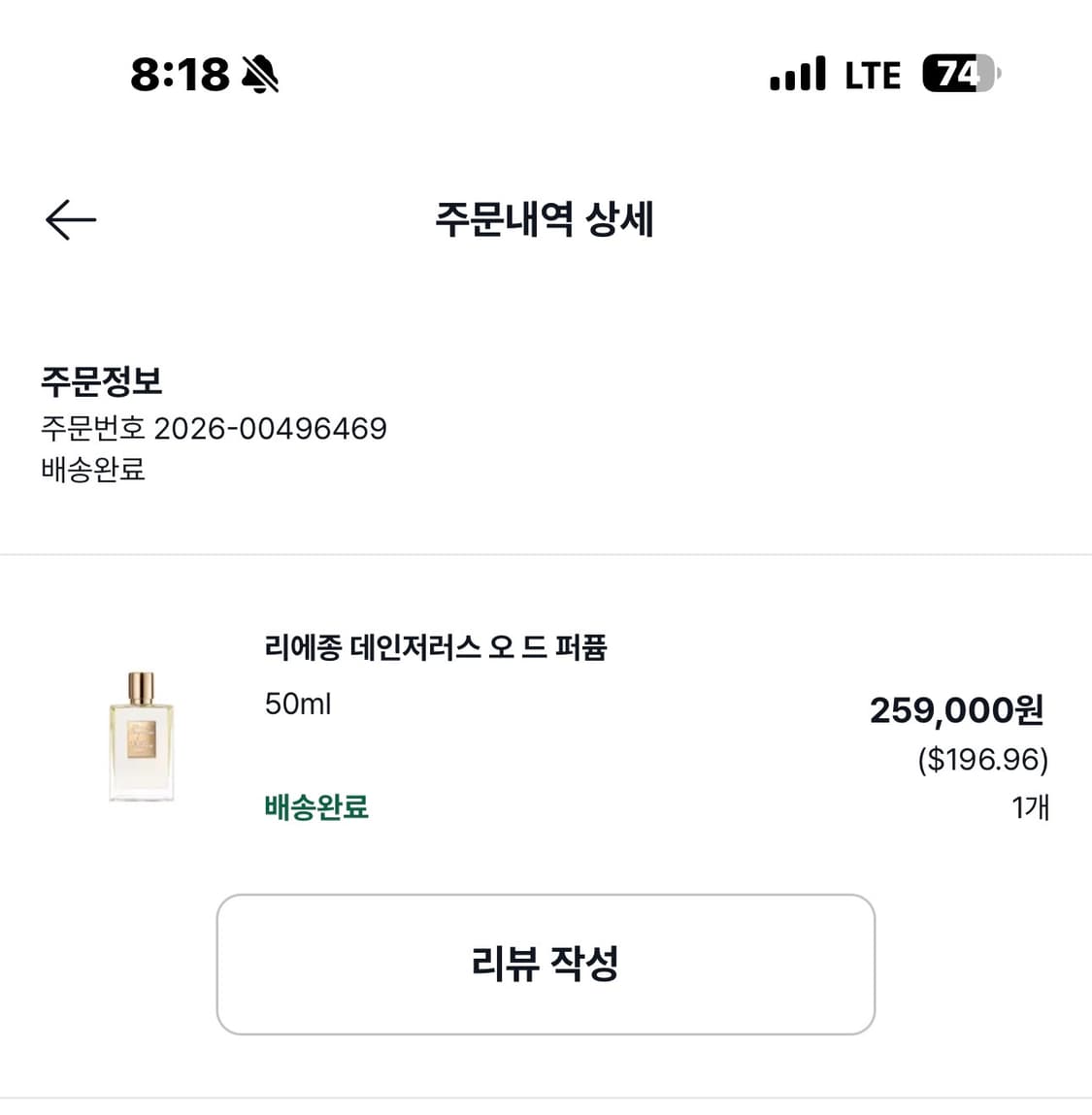
Task: Tap the 50ml size label
Action: click(298, 704)
